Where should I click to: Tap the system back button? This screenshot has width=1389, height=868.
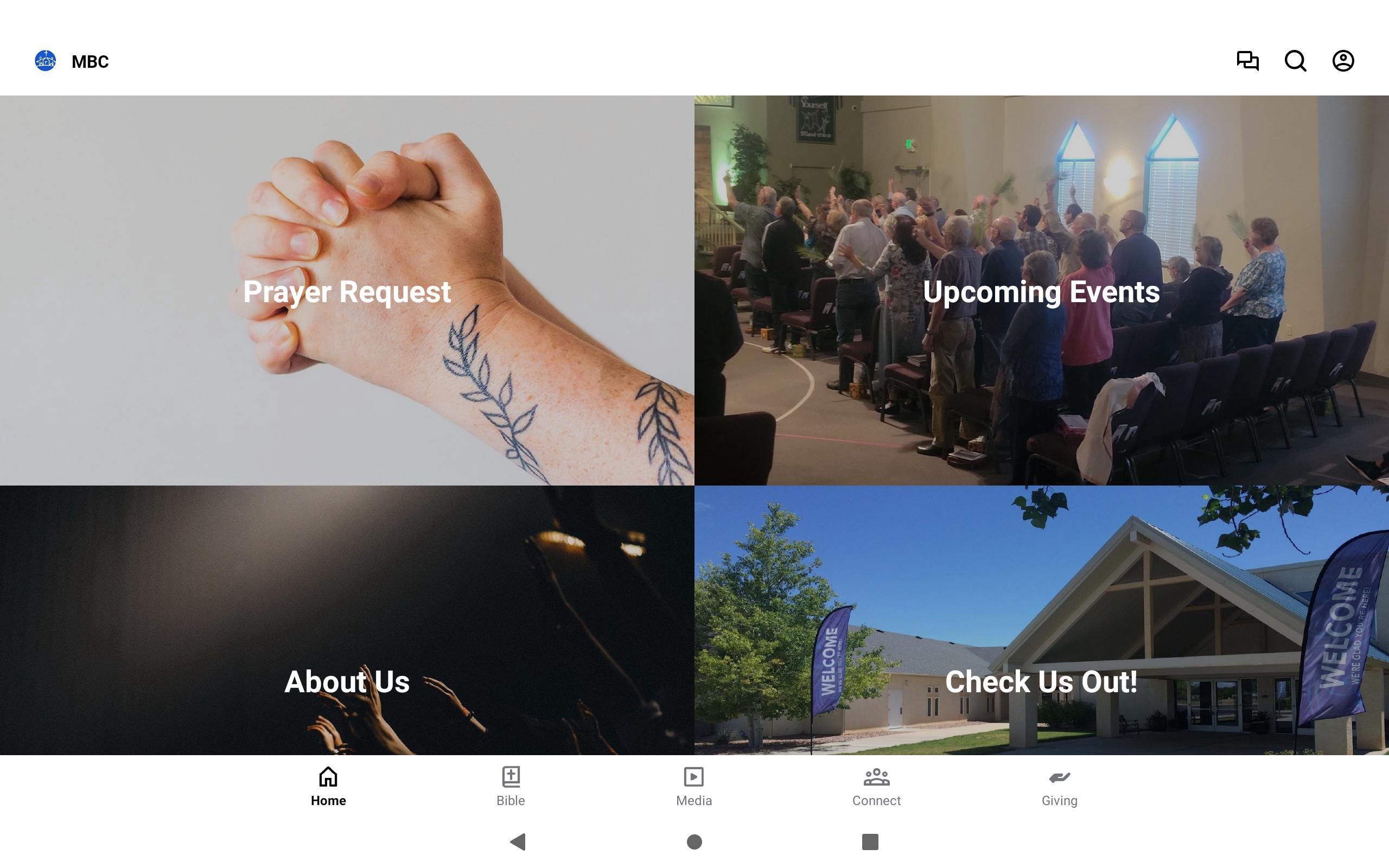(x=518, y=841)
